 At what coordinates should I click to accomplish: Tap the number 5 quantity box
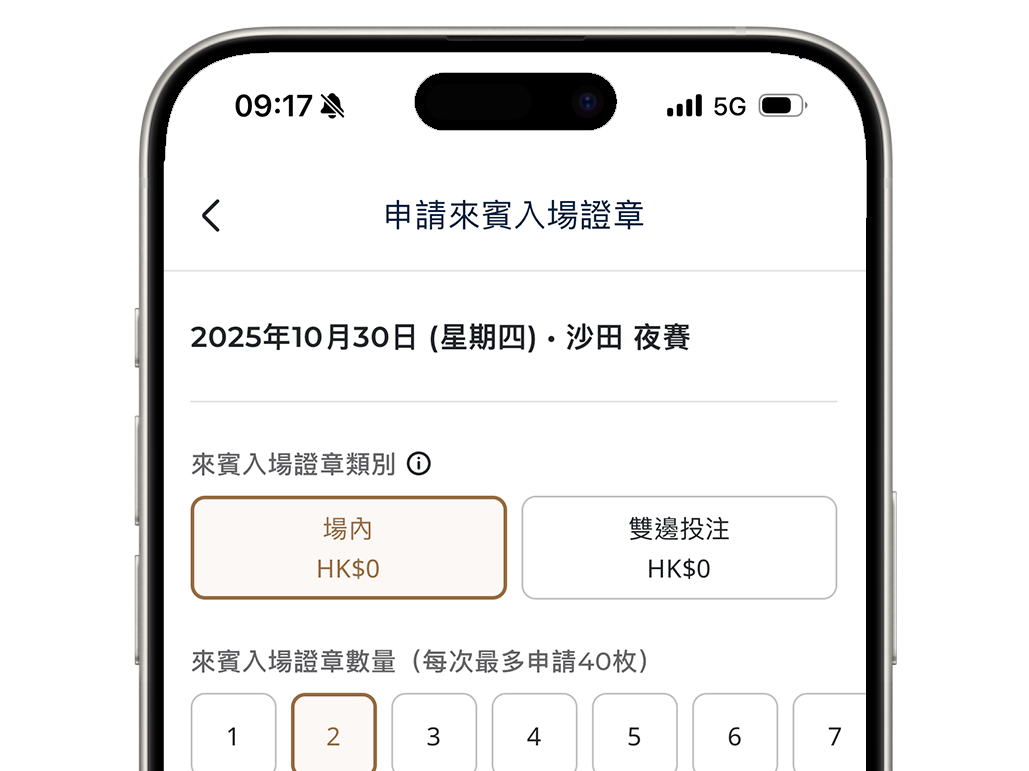click(x=634, y=735)
